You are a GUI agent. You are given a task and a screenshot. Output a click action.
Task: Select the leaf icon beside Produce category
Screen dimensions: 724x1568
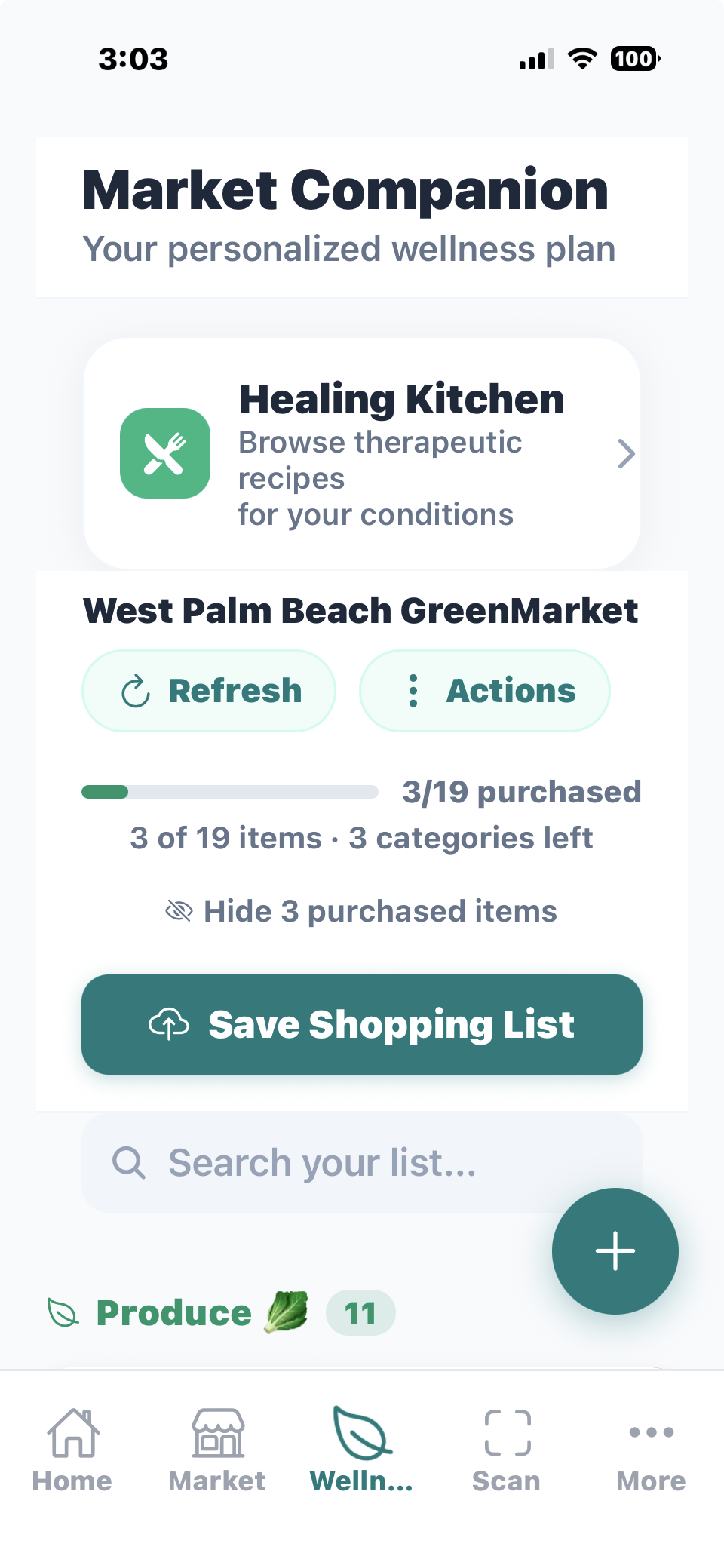pyautogui.click(x=60, y=1311)
